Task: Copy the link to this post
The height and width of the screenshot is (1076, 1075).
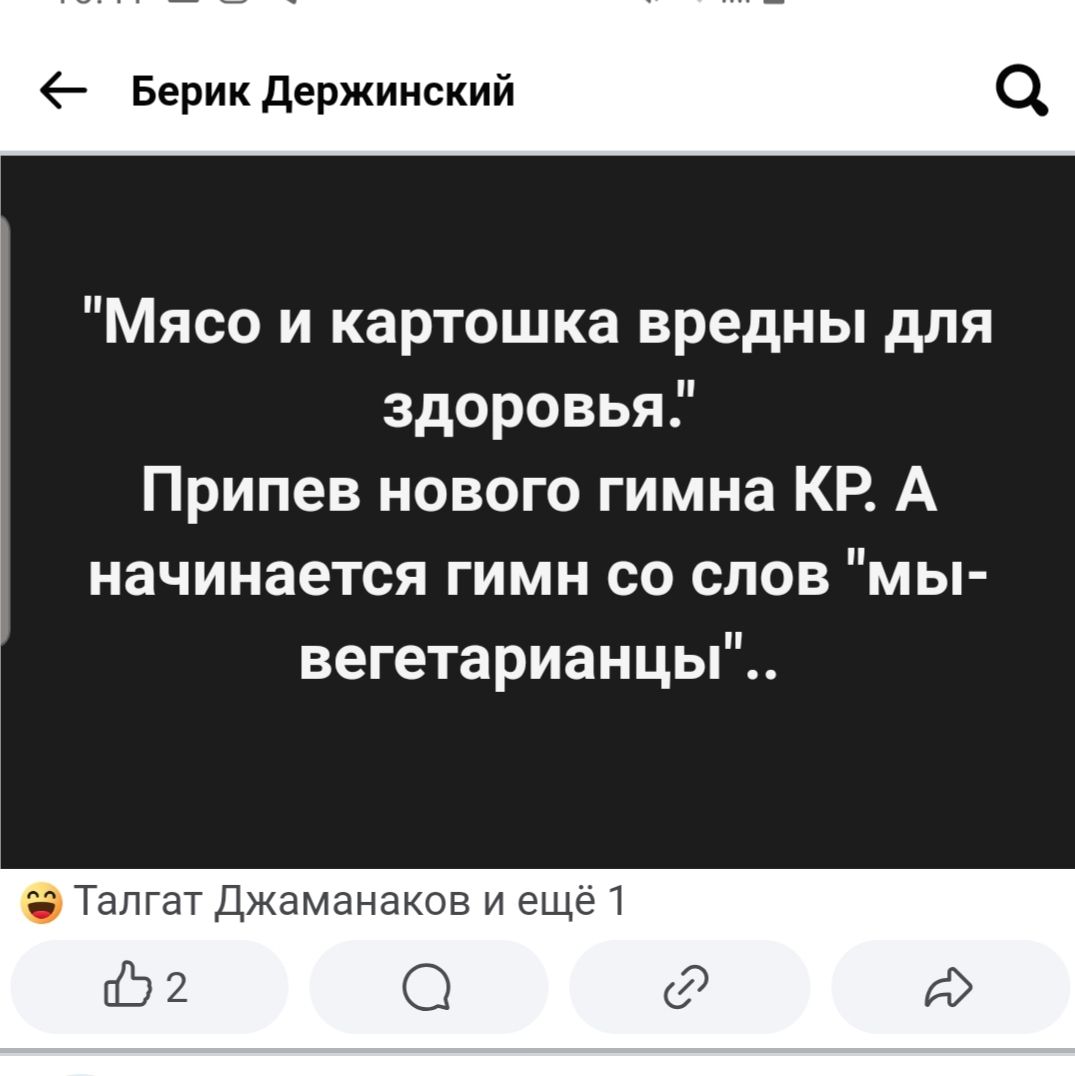Action: [x=689, y=986]
